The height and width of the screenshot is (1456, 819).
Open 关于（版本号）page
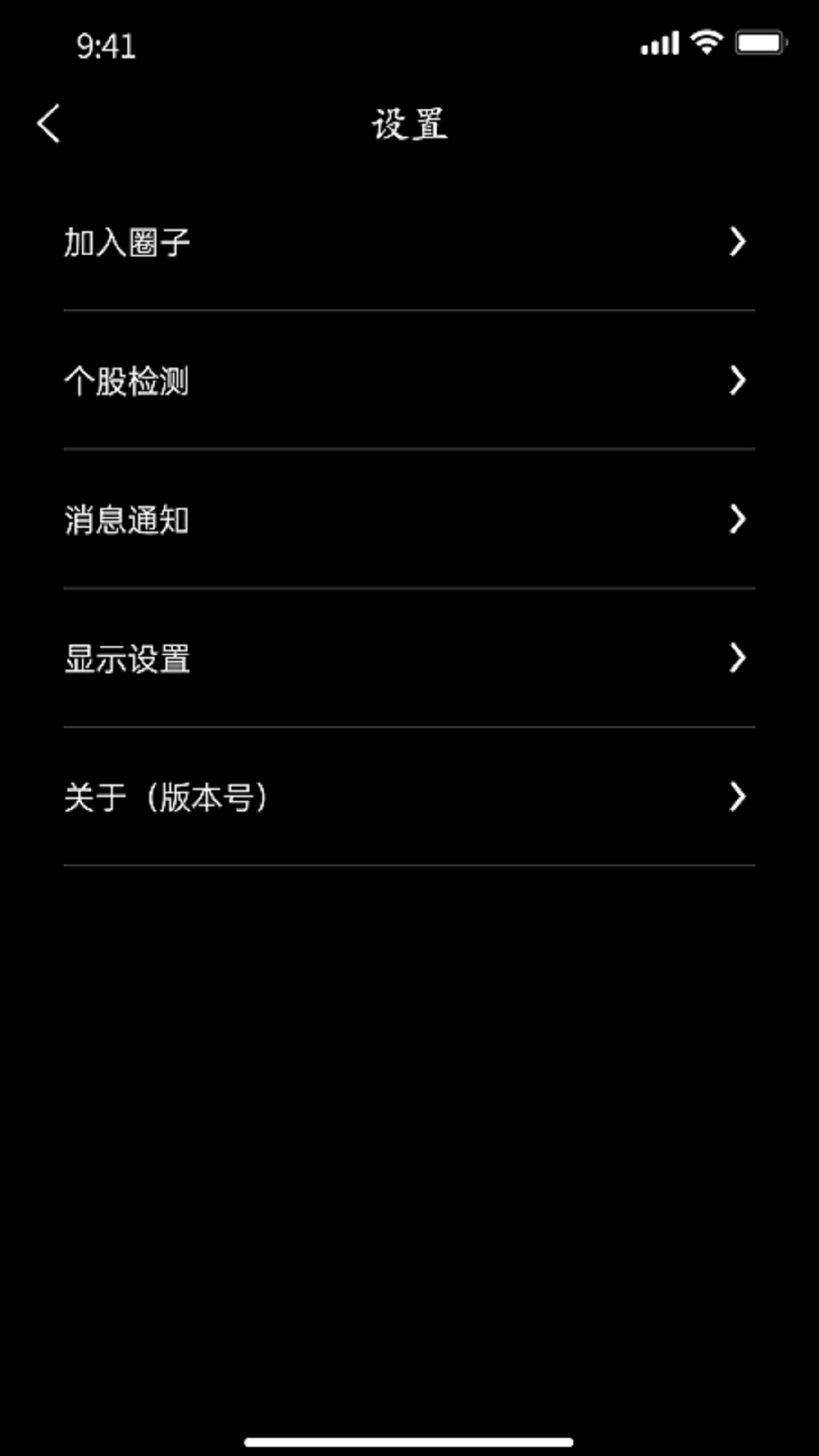click(409, 797)
